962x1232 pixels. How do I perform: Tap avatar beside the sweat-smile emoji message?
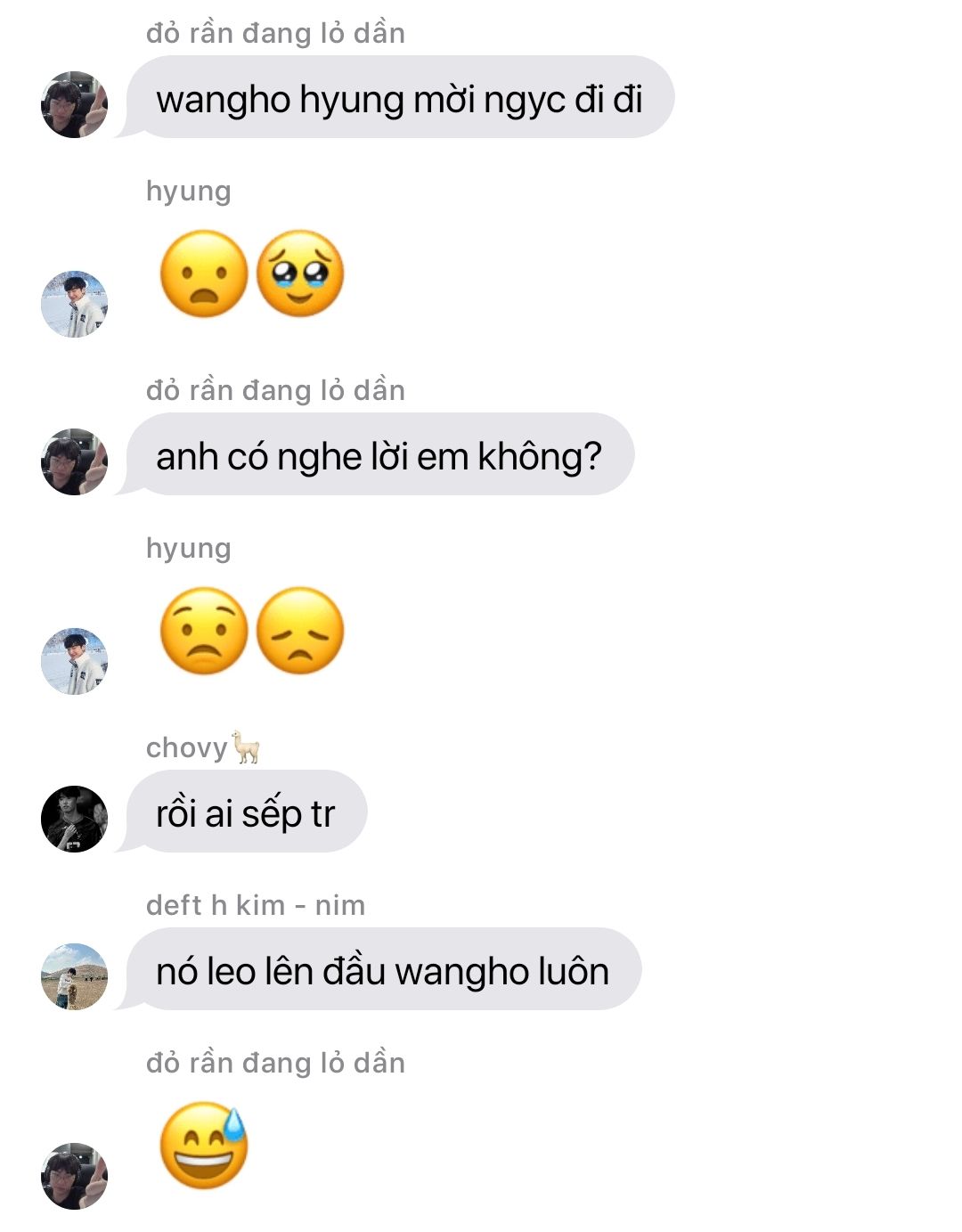[74, 1176]
